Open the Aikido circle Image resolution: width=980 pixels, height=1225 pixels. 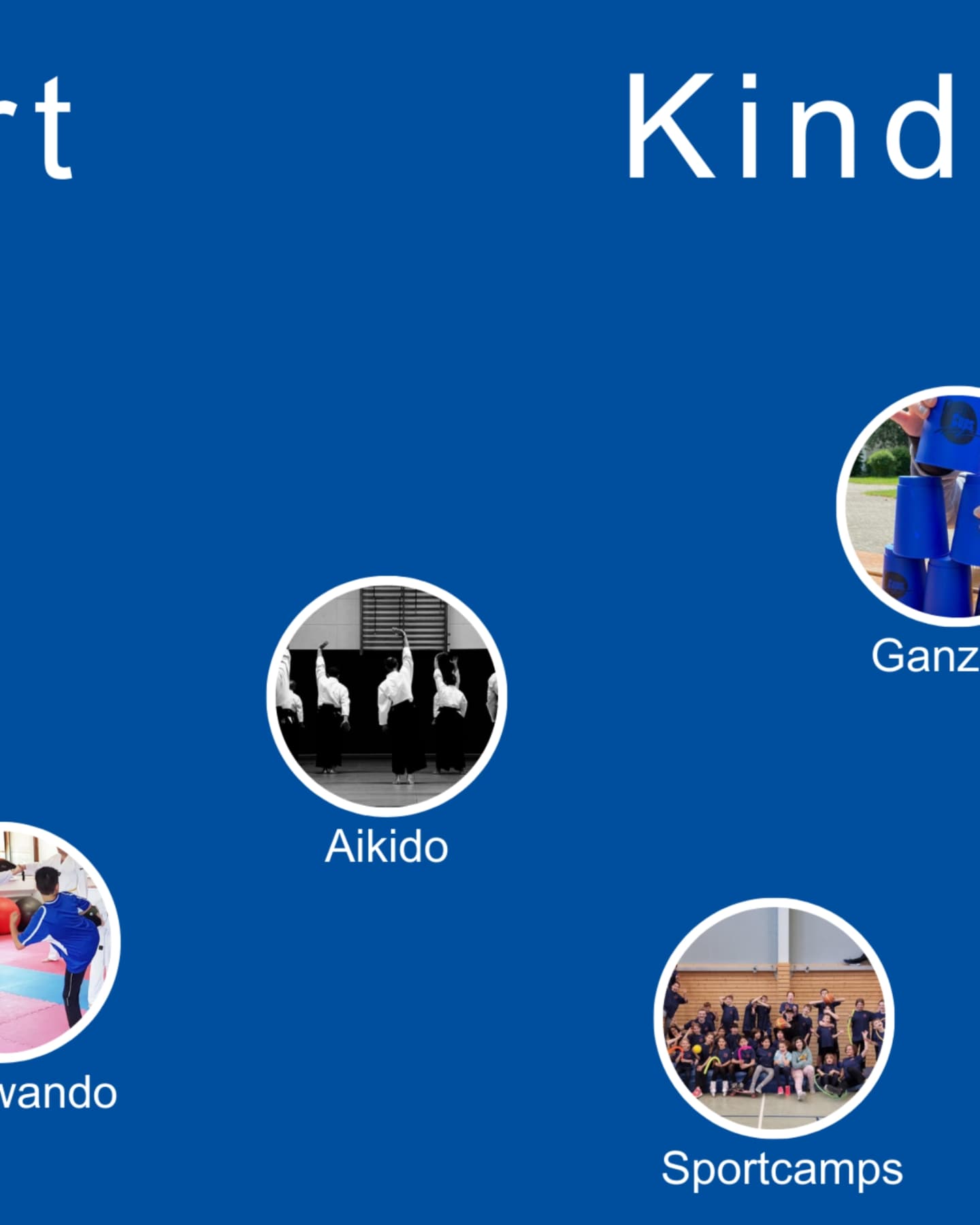tap(386, 696)
